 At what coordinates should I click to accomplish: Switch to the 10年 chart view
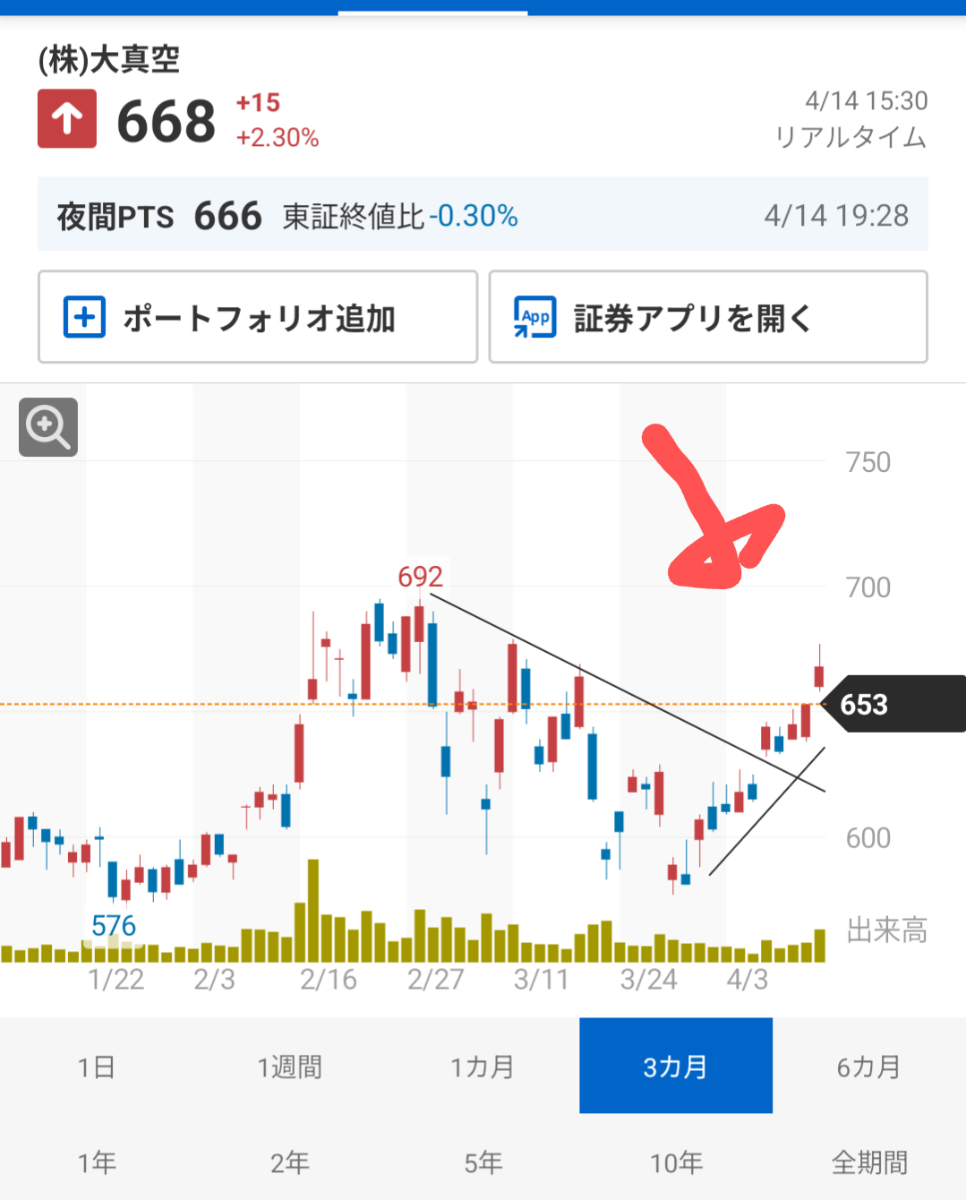coord(676,1163)
